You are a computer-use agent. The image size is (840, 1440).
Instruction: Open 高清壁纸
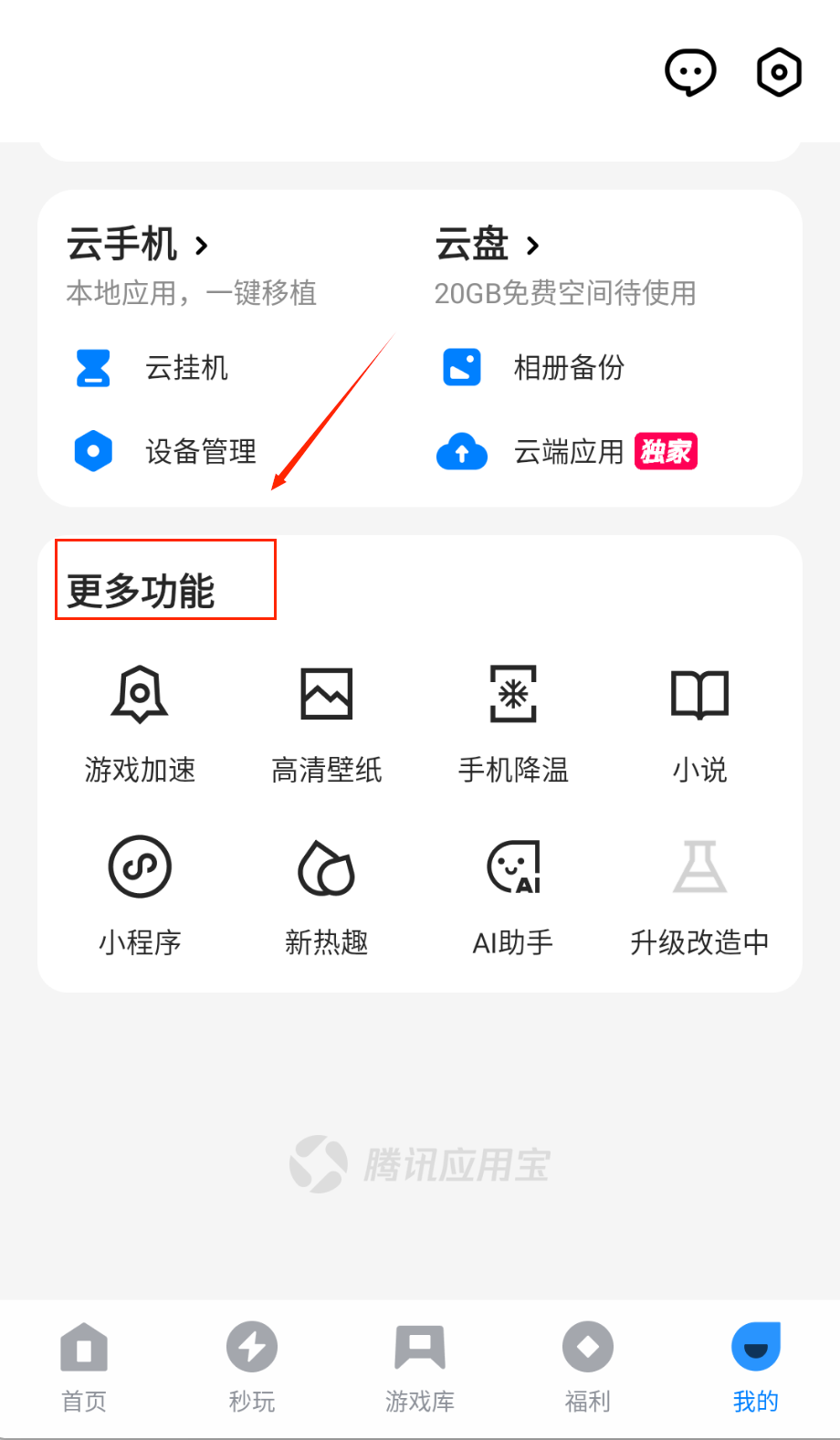(326, 723)
